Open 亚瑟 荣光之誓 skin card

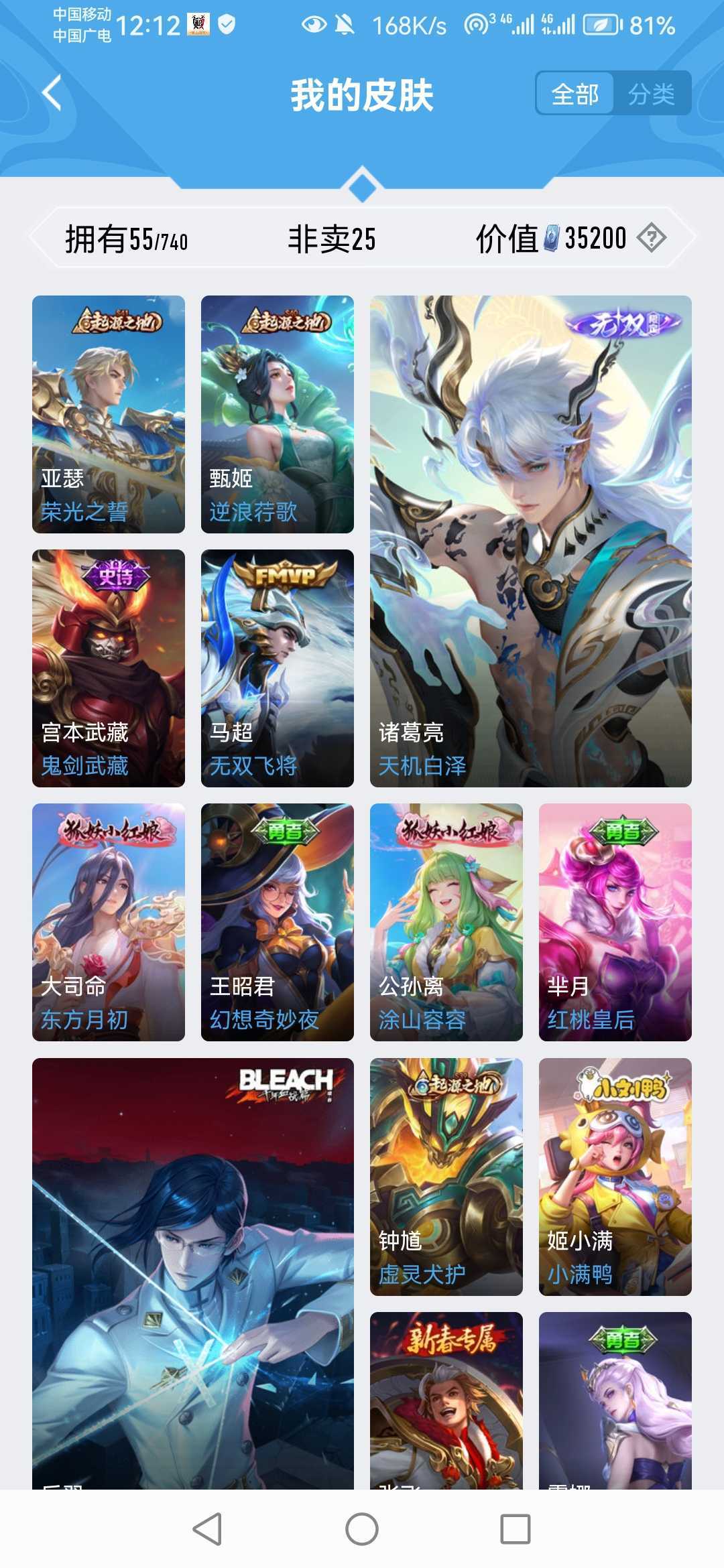(109, 414)
